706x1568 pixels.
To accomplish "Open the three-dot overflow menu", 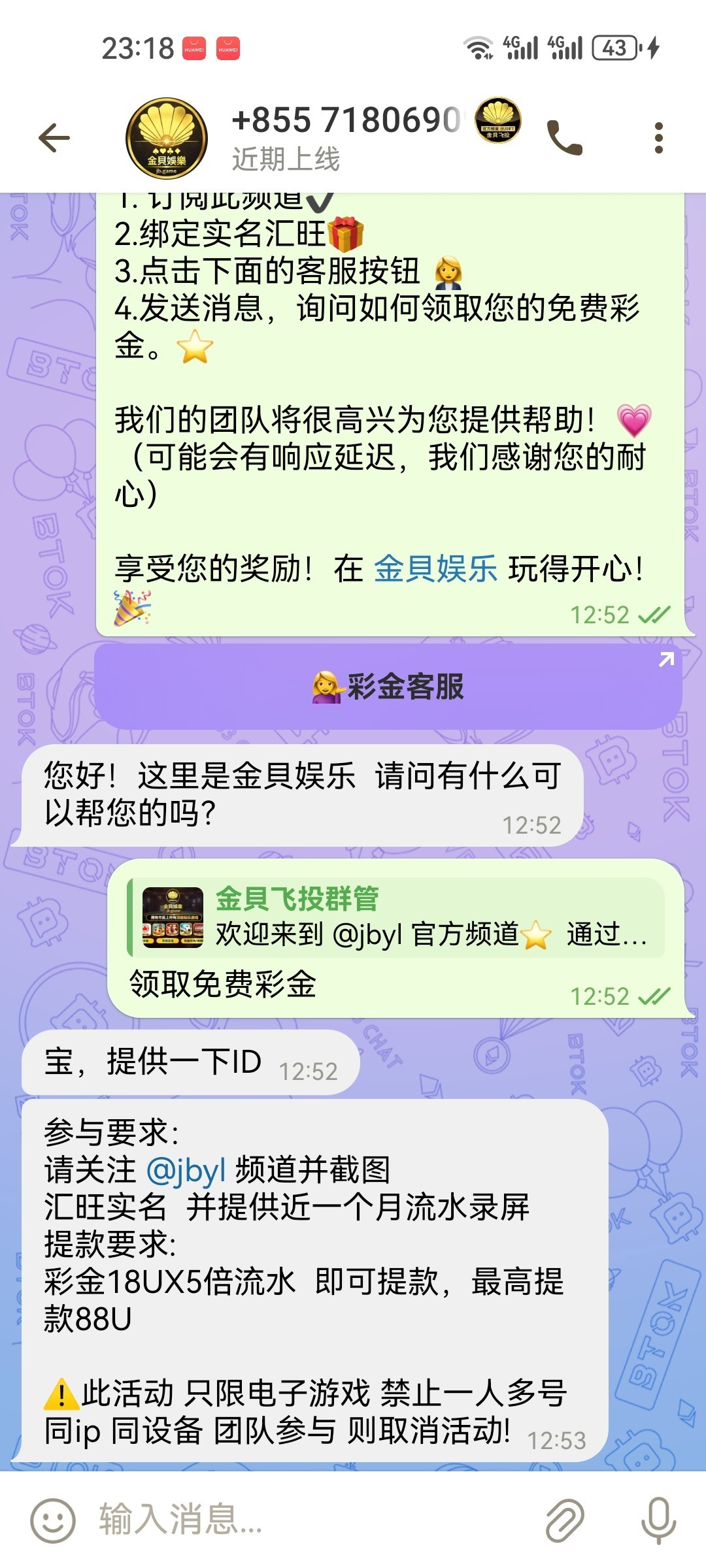I will [658, 138].
